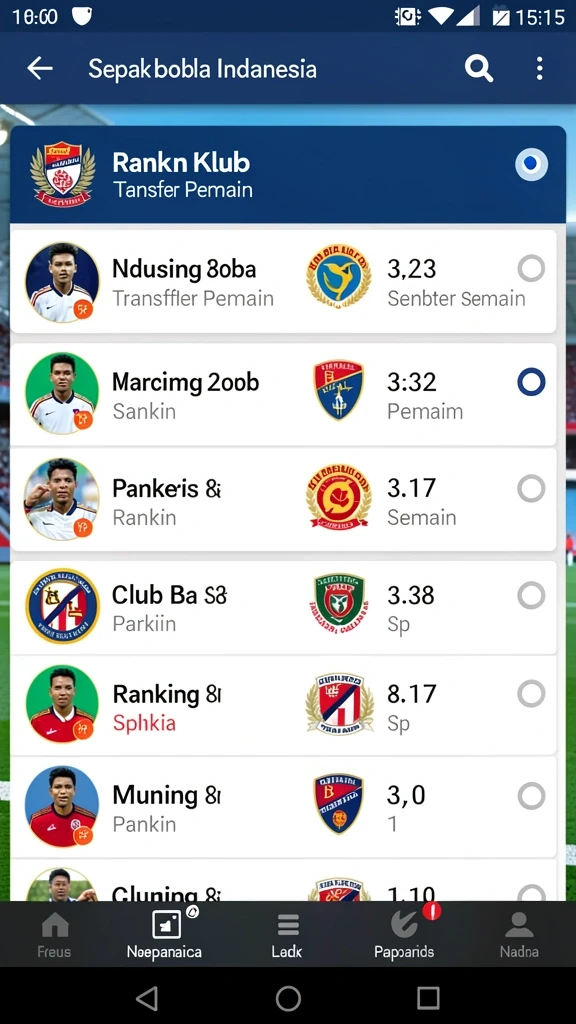This screenshot has width=576, height=1024.
Task: Switch to the Neepanaica tab
Action: tap(165, 935)
